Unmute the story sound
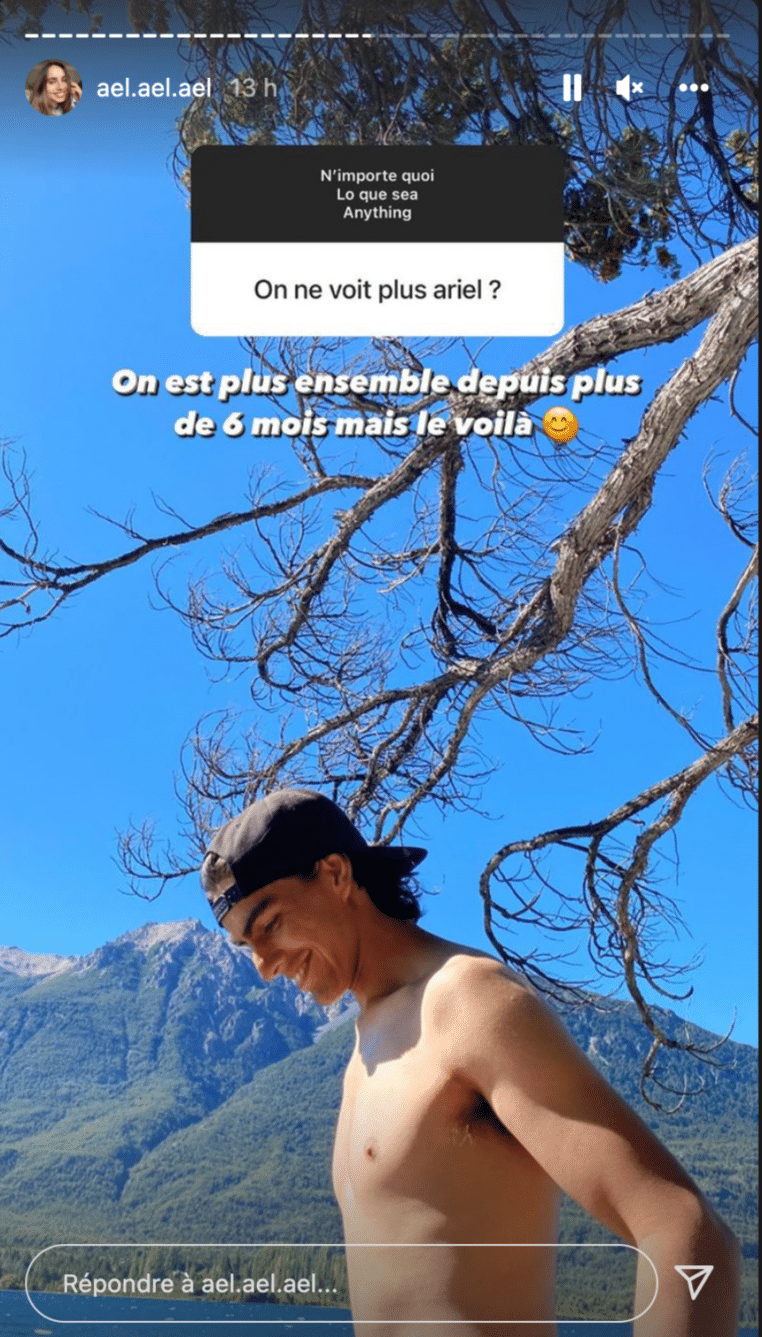The width and height of the screenshot is (762, 1337). point(629,88)
